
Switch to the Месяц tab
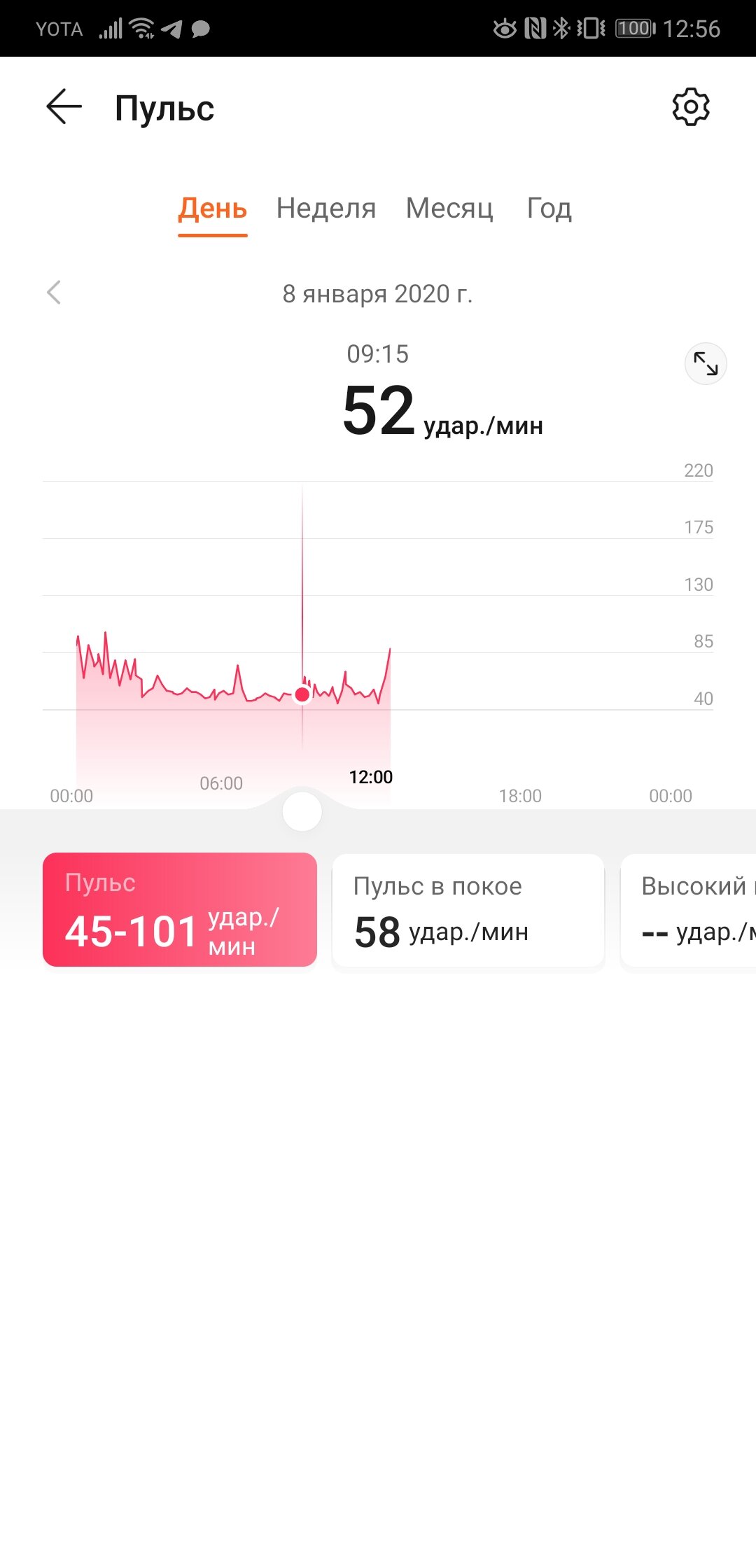(449, 209)
